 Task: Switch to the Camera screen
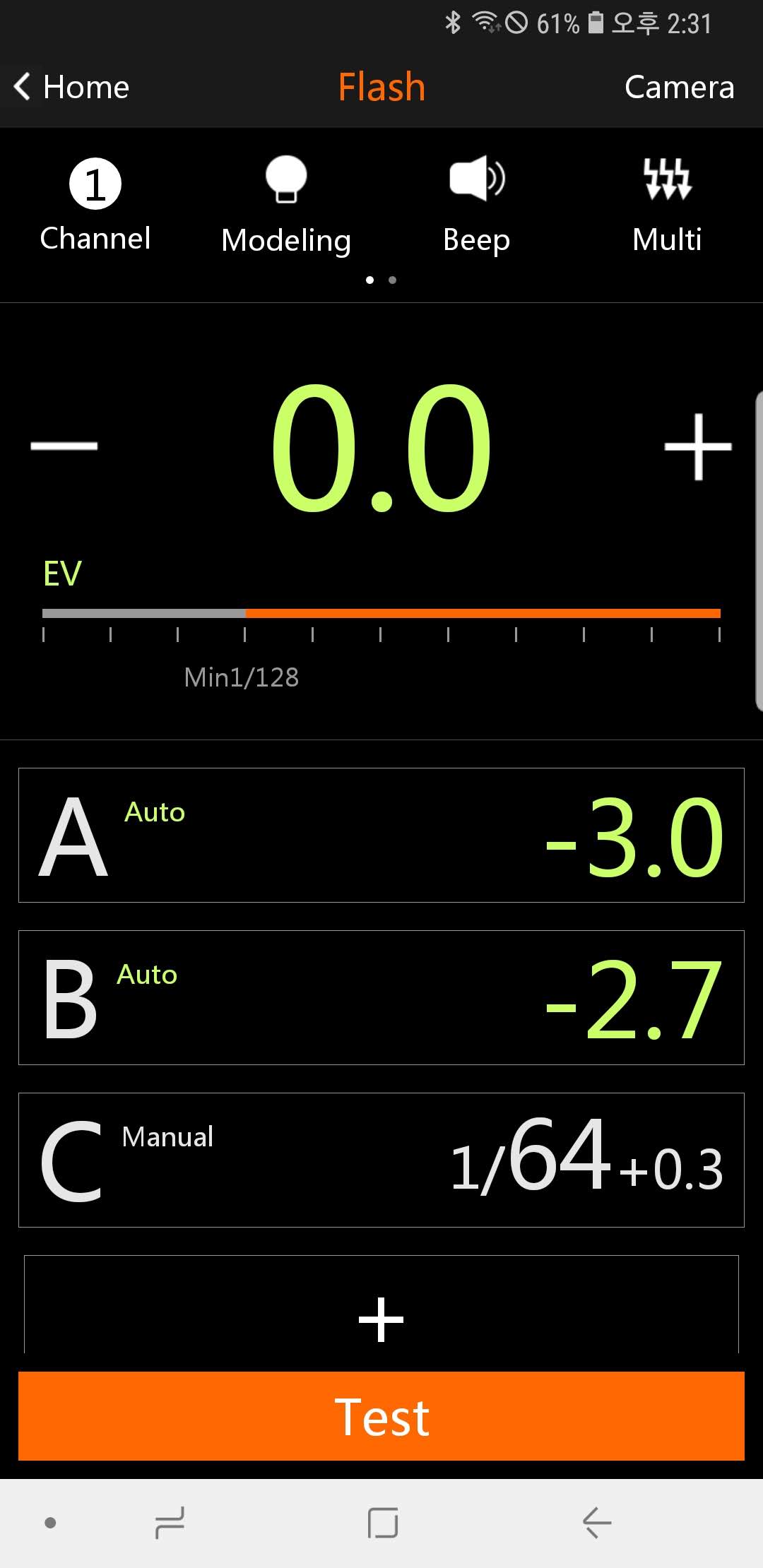coord(679,88)
